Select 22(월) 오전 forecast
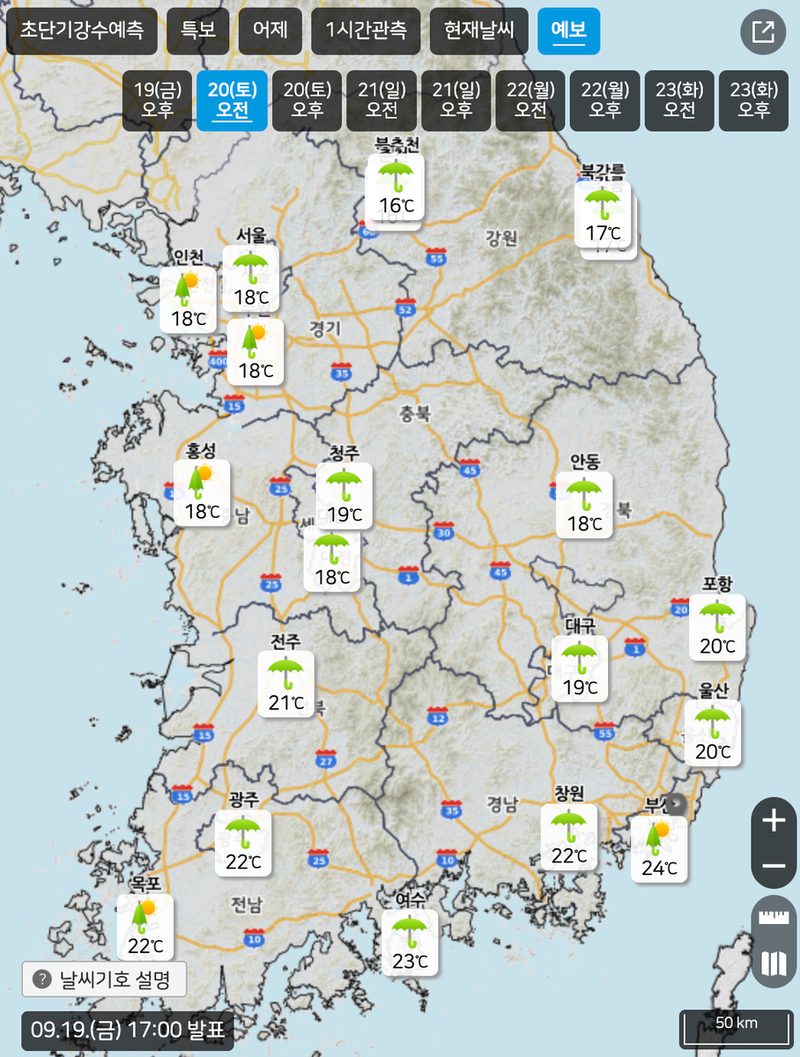The image size is (800, 1057). (x=531, y=100)
